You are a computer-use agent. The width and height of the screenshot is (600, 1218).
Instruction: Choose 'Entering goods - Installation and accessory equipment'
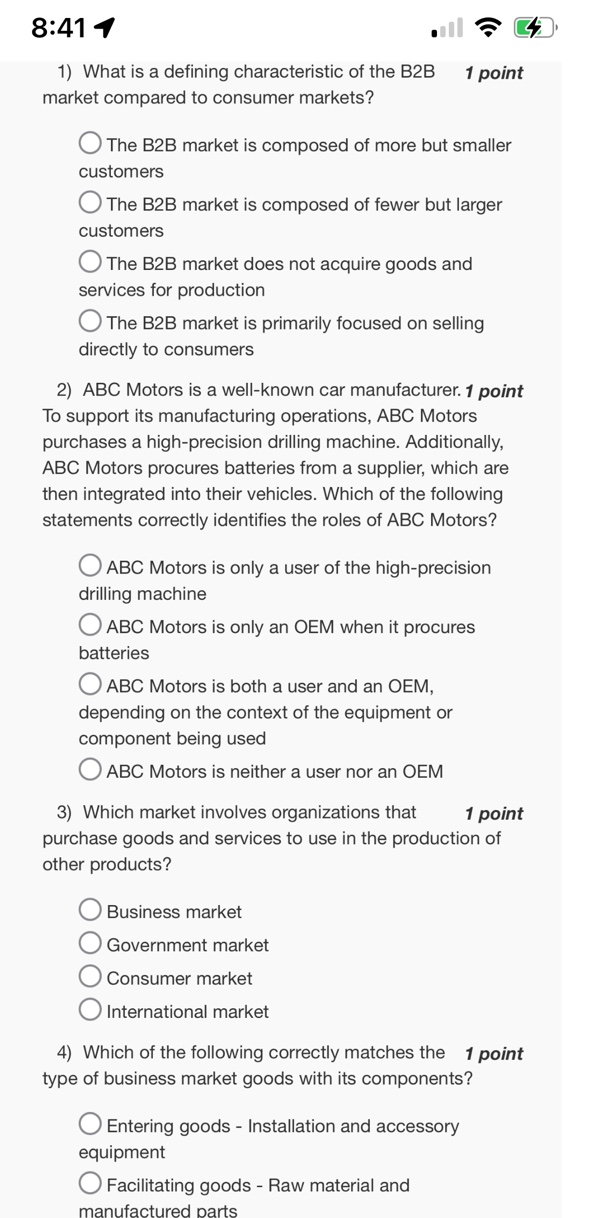[x=90, y=1125]
